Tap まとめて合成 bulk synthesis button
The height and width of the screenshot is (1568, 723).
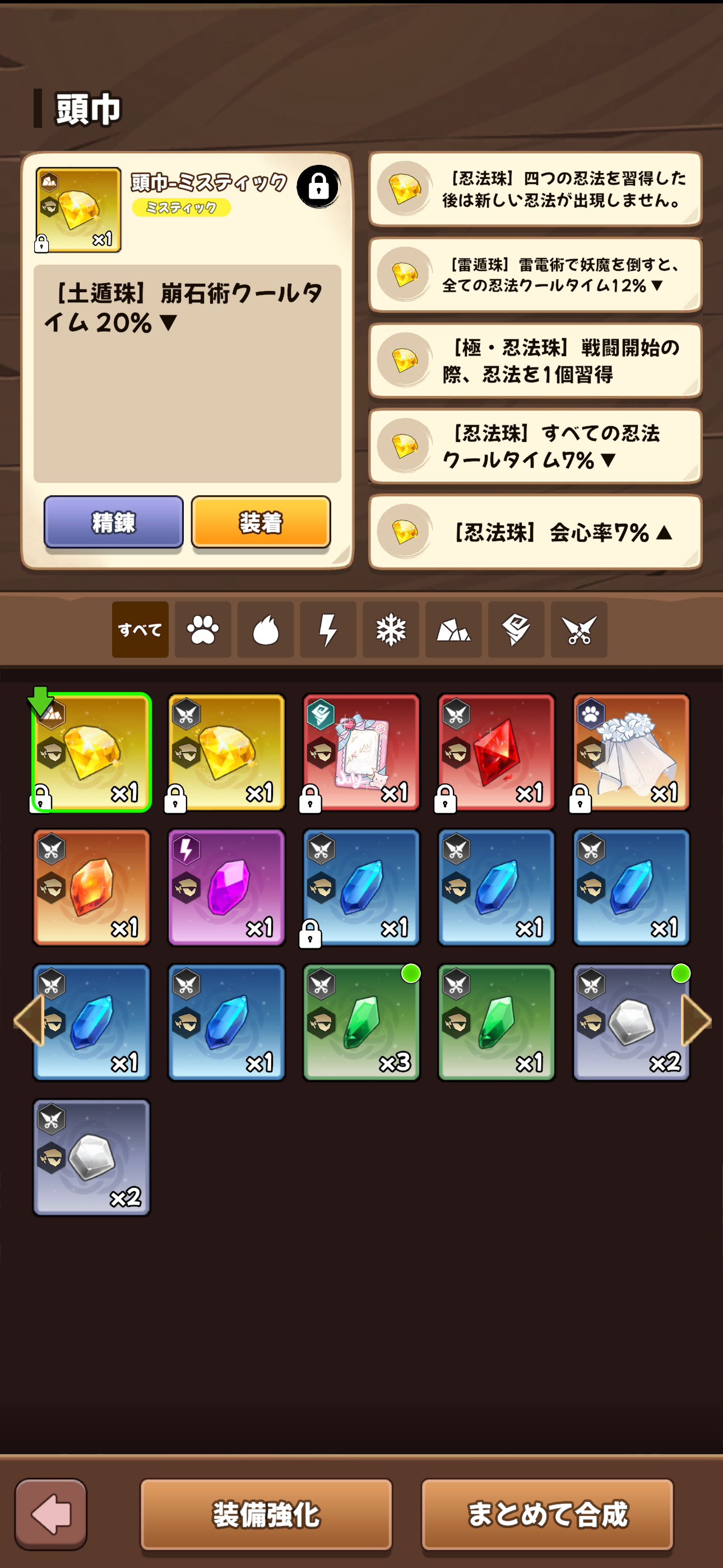[547, 1514]
